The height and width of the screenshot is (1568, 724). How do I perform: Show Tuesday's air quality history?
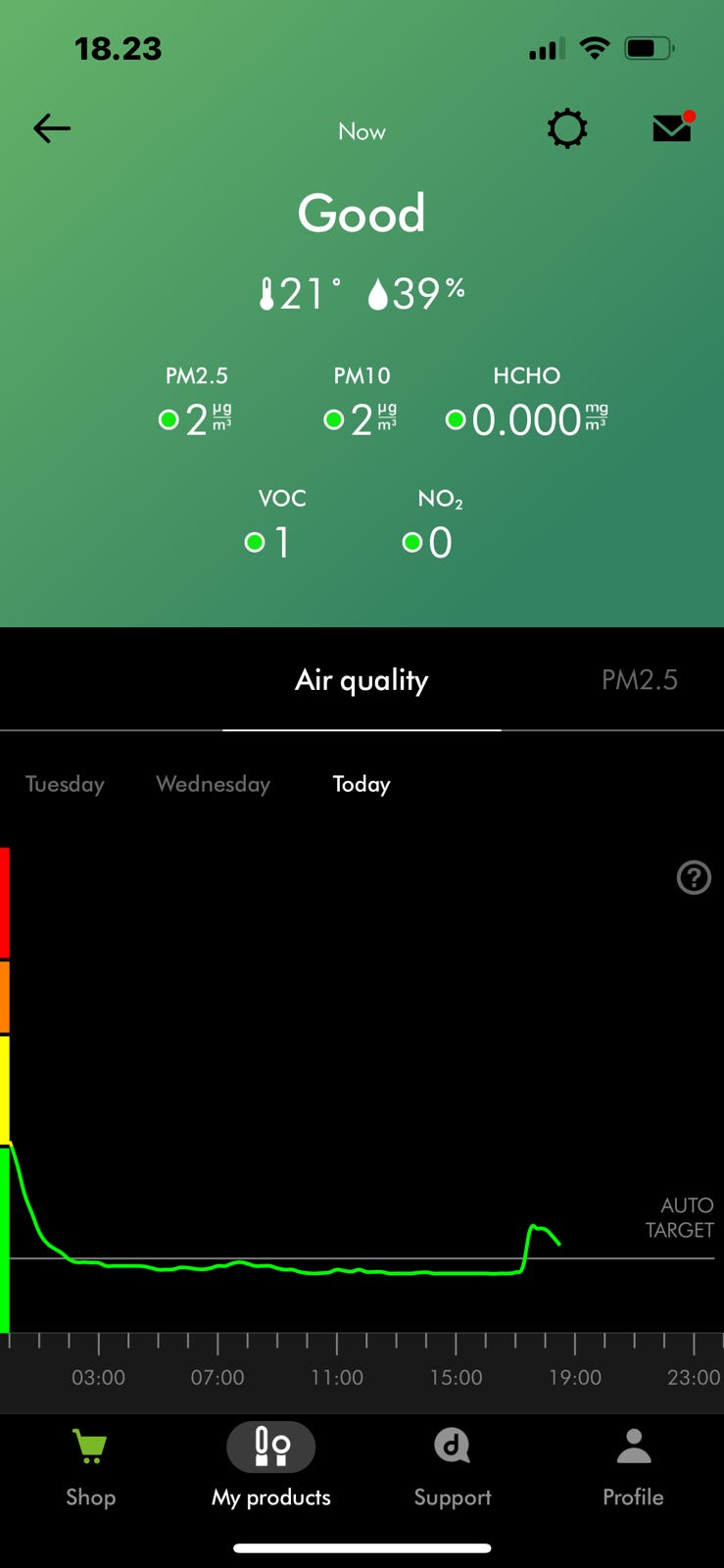point(65,784)
